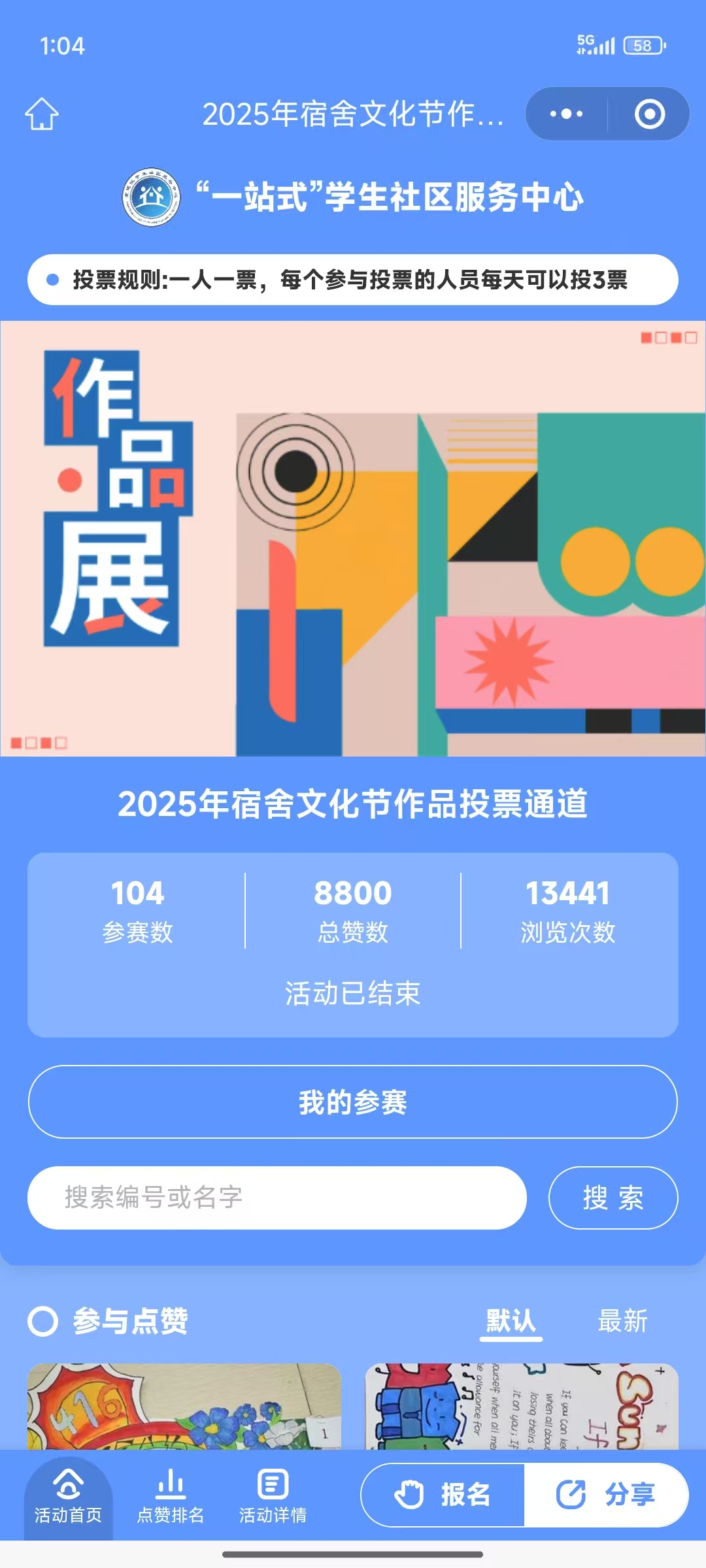Tap the 报名 sign-up button
Viewport: 706px width, 1568px height.
(443, 1495)
